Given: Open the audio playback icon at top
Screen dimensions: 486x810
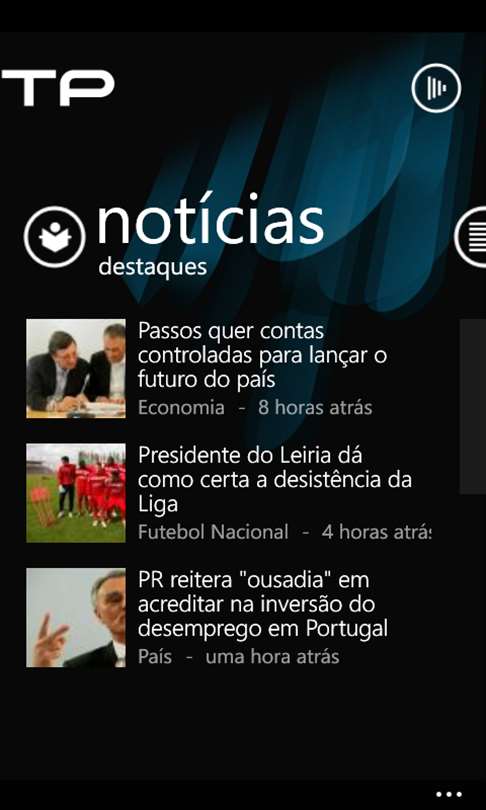Looking at the screenshot, I should [x=436, y=88].
